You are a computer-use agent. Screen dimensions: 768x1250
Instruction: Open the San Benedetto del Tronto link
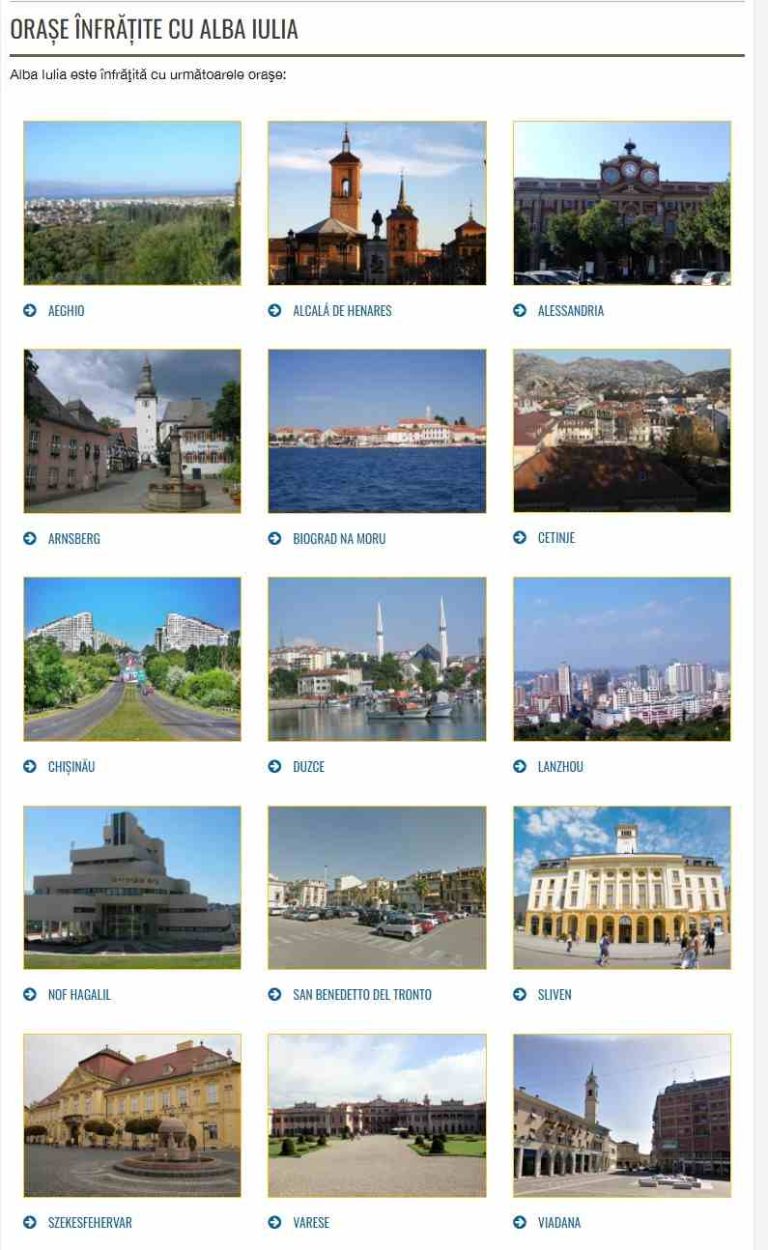tap(362, 995)
